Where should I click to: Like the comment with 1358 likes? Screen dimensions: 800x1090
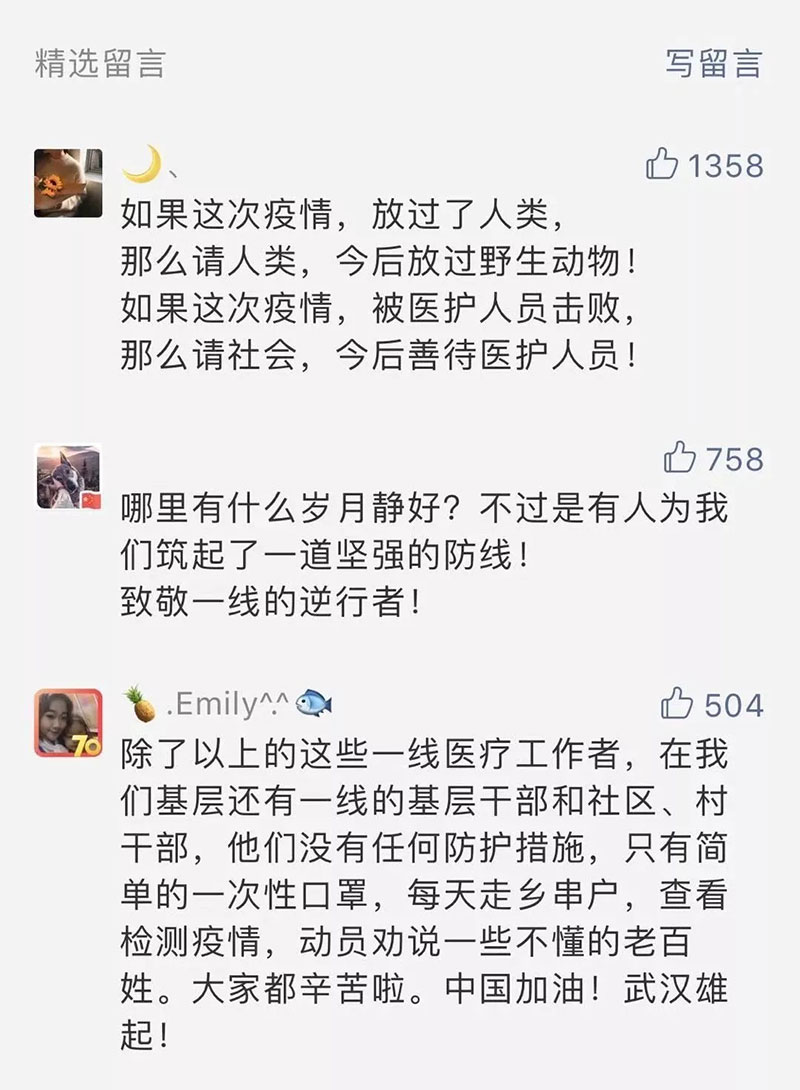[x=662, y=164]
